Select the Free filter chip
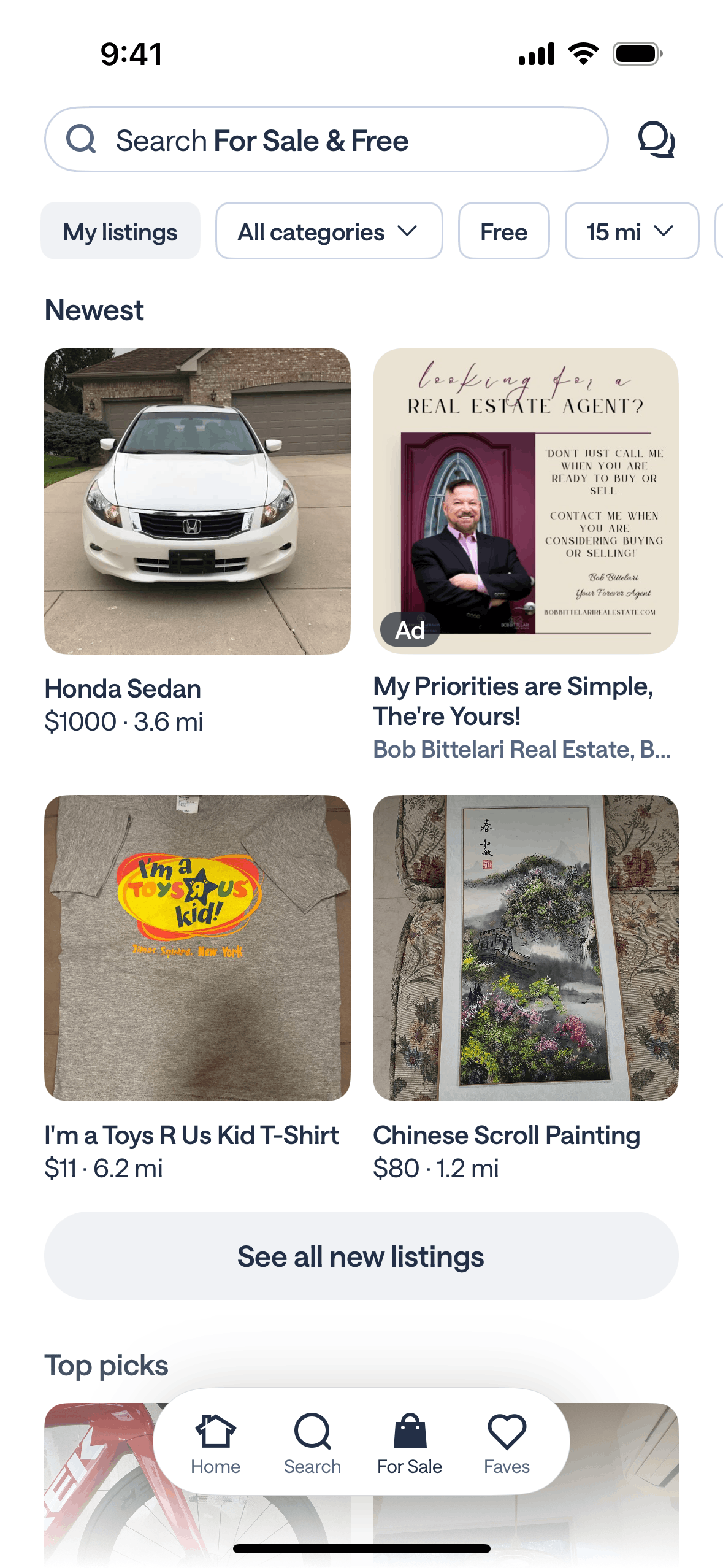The width and height of the screenshot is (723, 1568). (x=504, y=231)
